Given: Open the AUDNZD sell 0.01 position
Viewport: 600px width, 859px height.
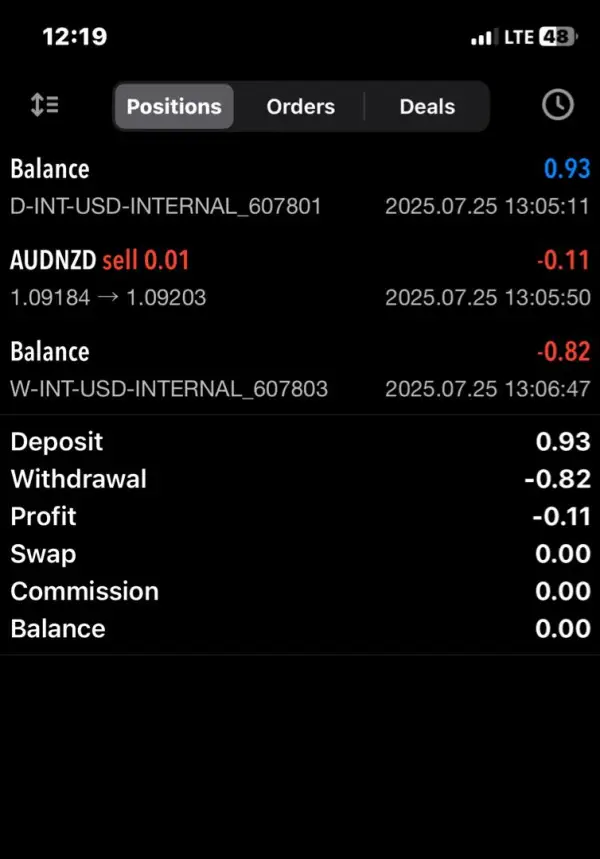Looking at the screenshot, I should tap(300, 278).
